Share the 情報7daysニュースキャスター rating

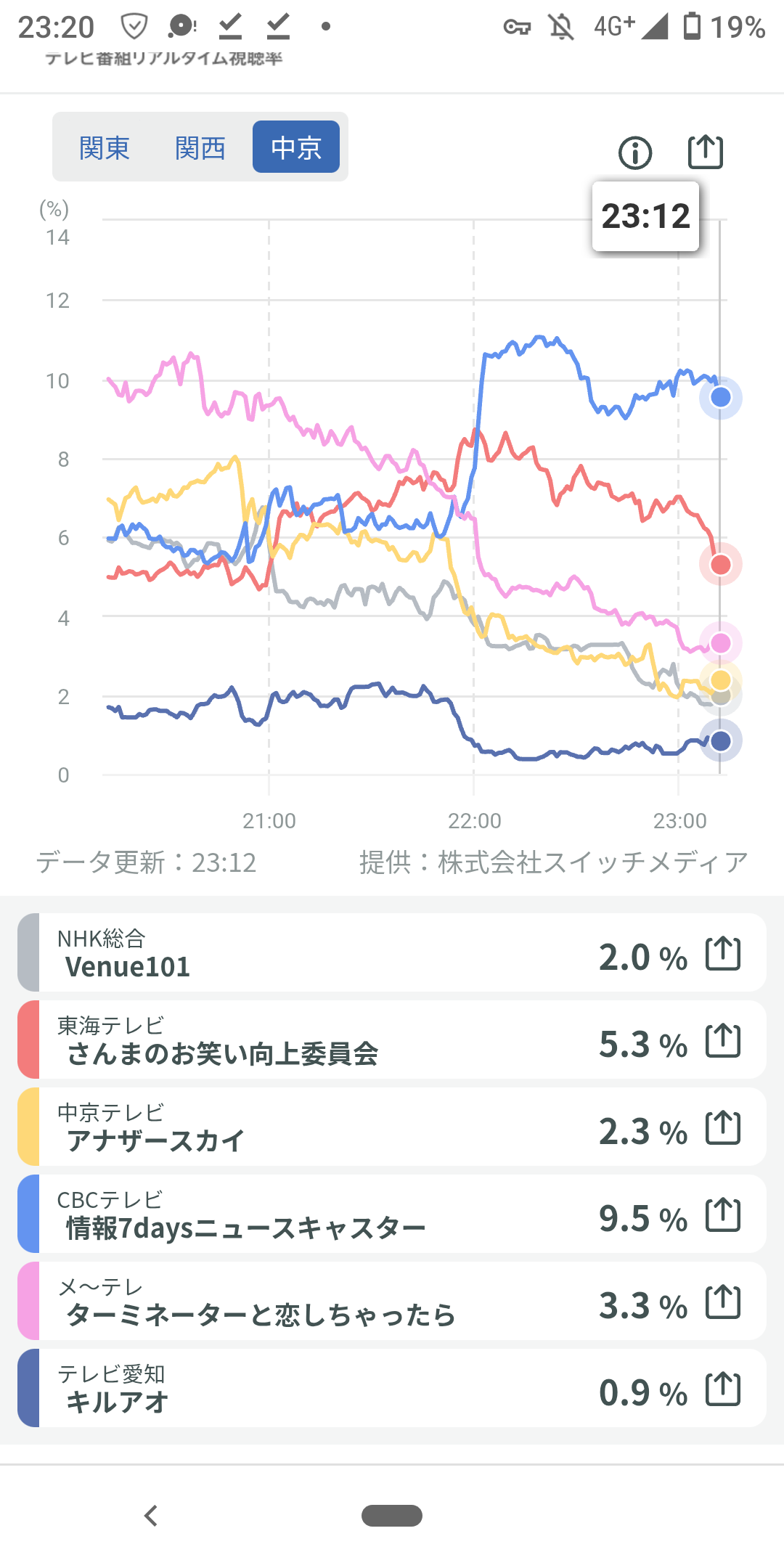[723, 1215]
